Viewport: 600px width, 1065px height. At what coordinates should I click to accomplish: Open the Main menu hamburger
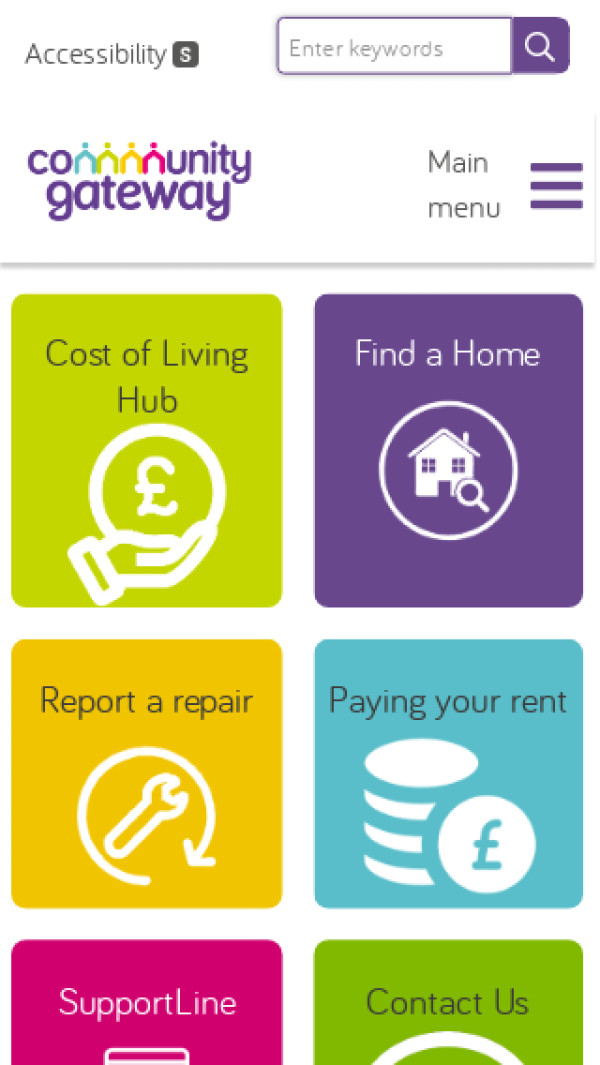556,186
